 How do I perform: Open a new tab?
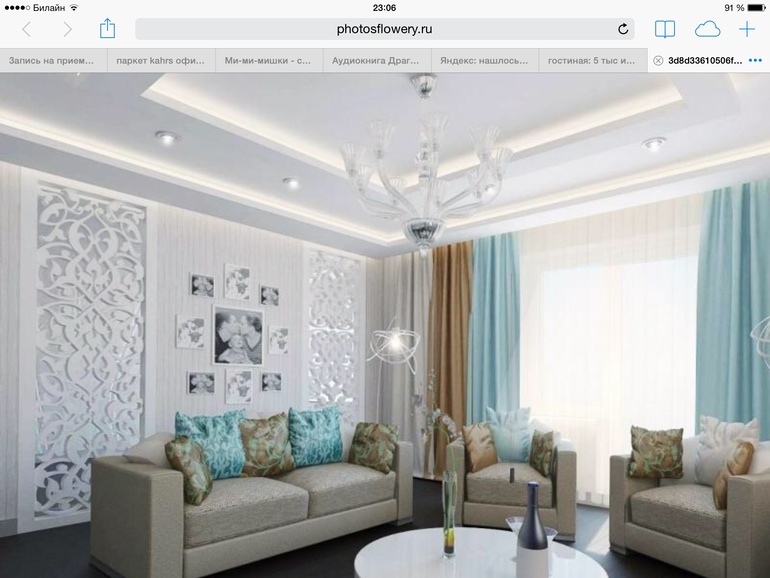pyautogui.click(x=746, y=29)
